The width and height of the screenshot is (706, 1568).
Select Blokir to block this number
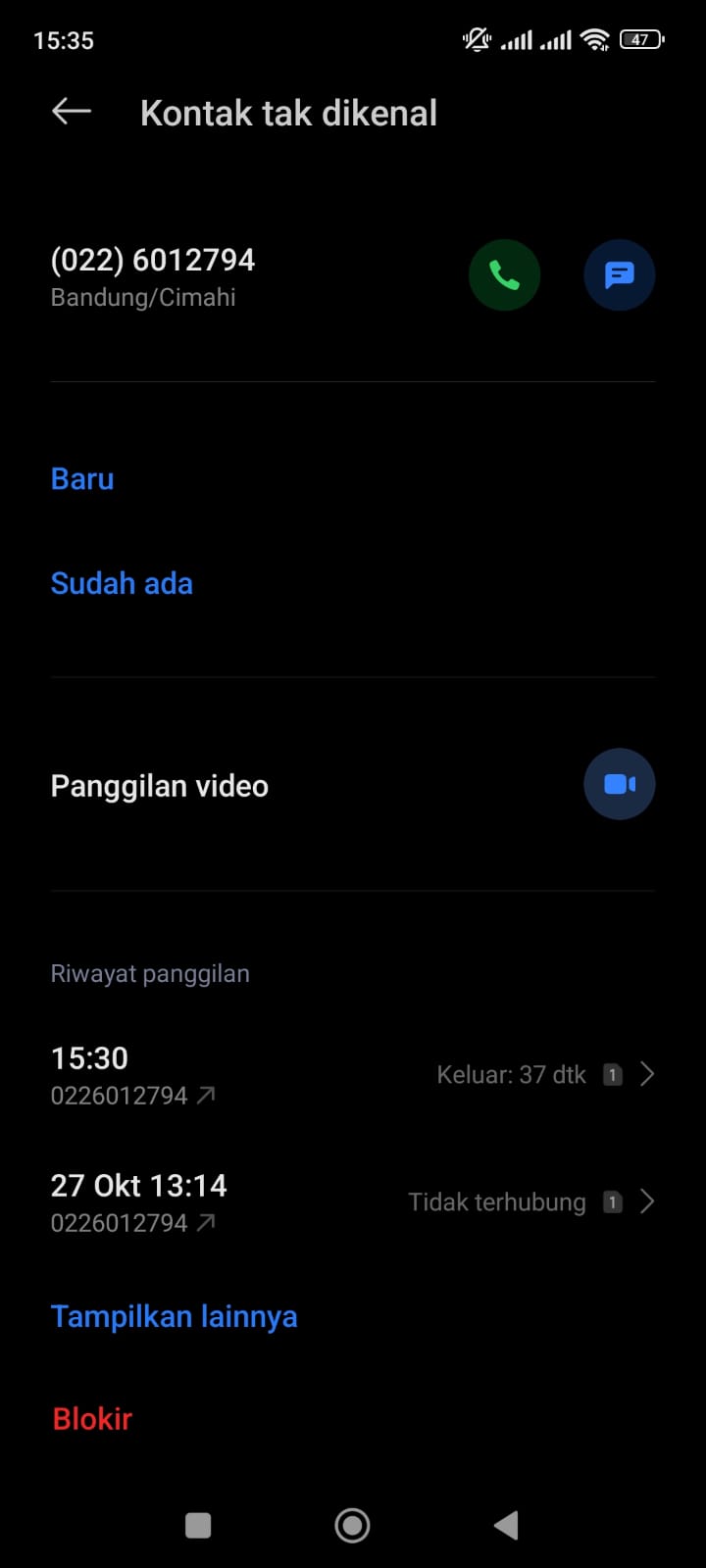pyautogui.click(x=92, y=1418)
